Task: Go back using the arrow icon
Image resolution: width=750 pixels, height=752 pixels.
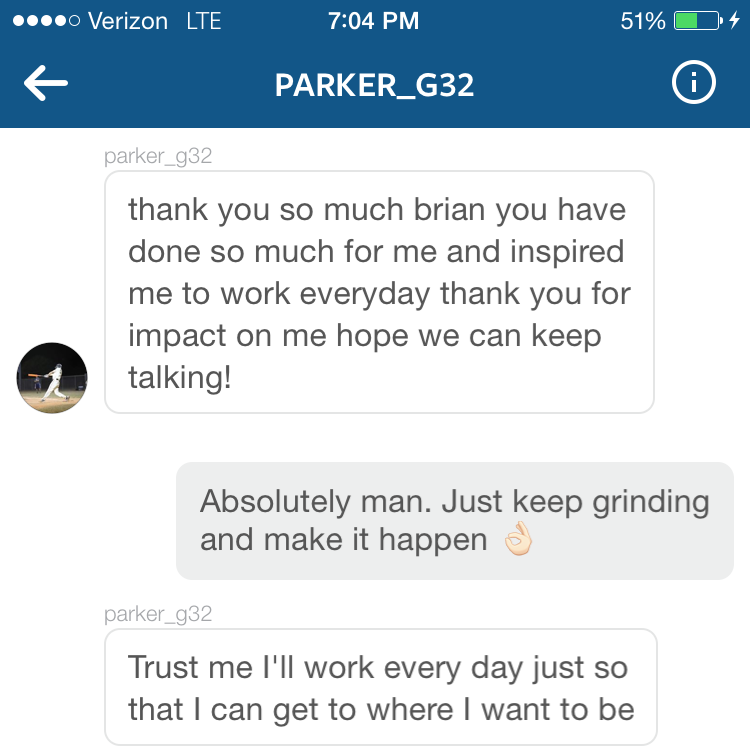Action: [45, 85]
